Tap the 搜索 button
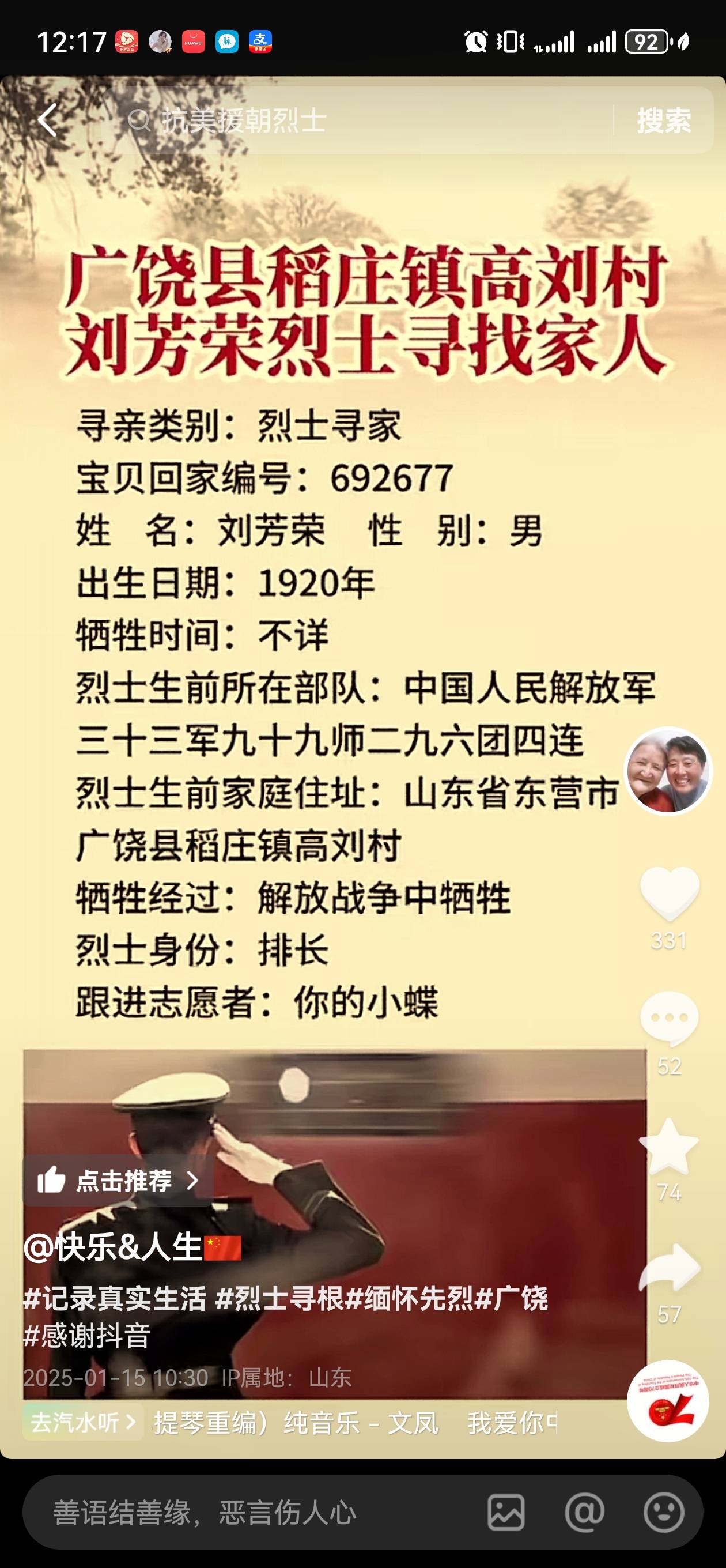The width and height of the screenshot is (726, 1568). pos(664,120)
